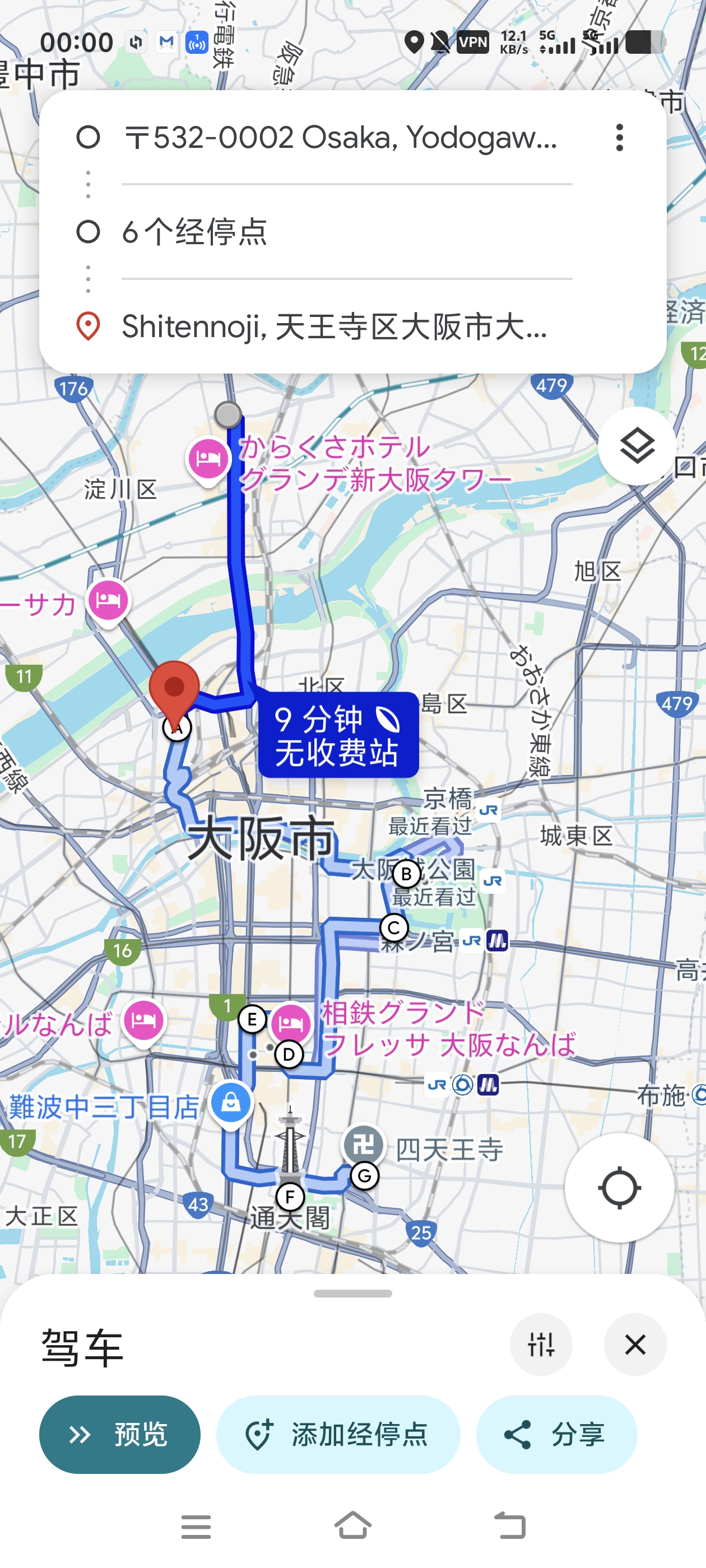Select the 相鉄グランドフレッサ hotel pin
The height and width of the screenshot is (1568, 706).
[x=291, y=1024]
